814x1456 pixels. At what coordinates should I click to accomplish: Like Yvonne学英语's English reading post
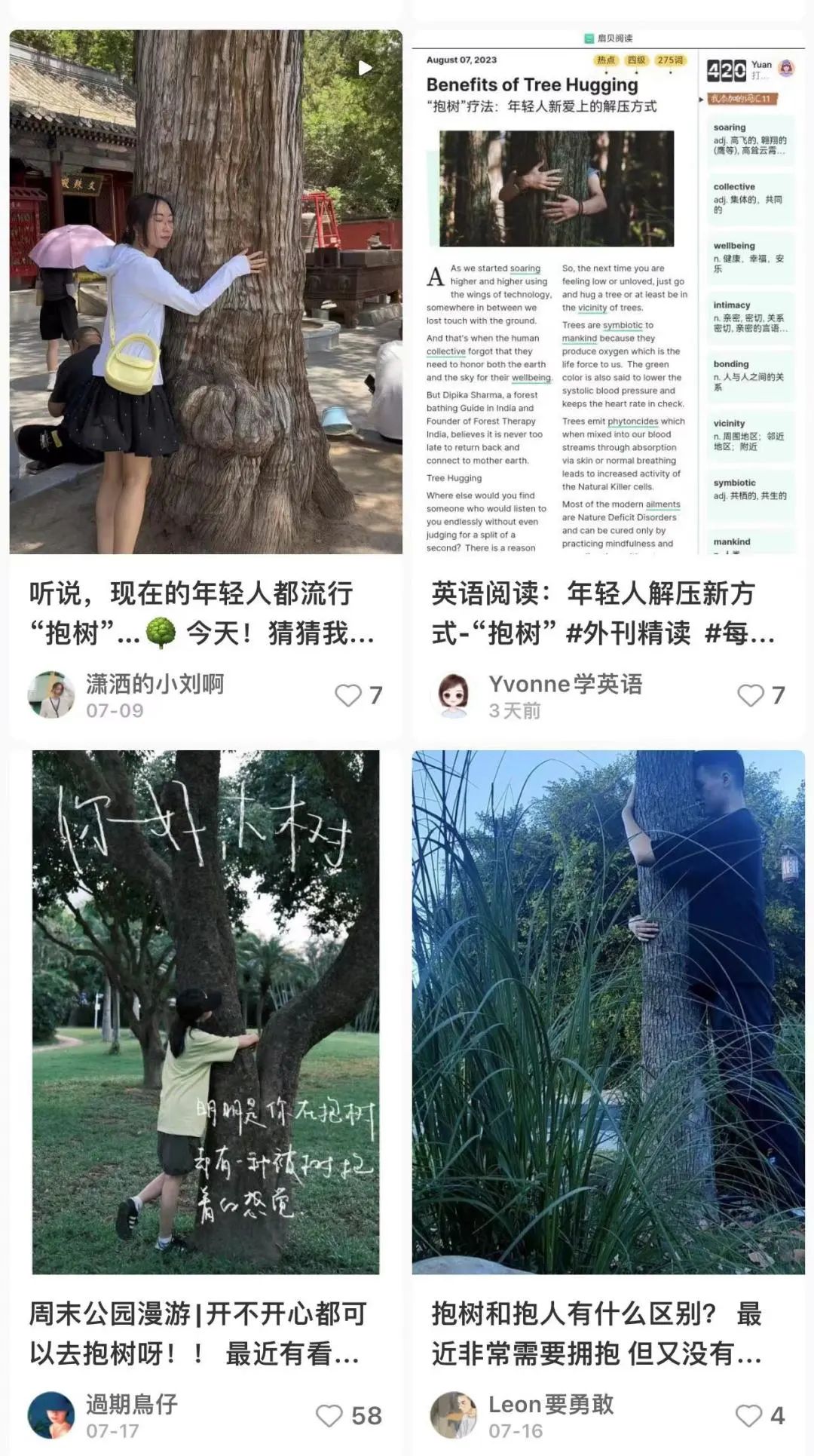click(x=751, y=695)
